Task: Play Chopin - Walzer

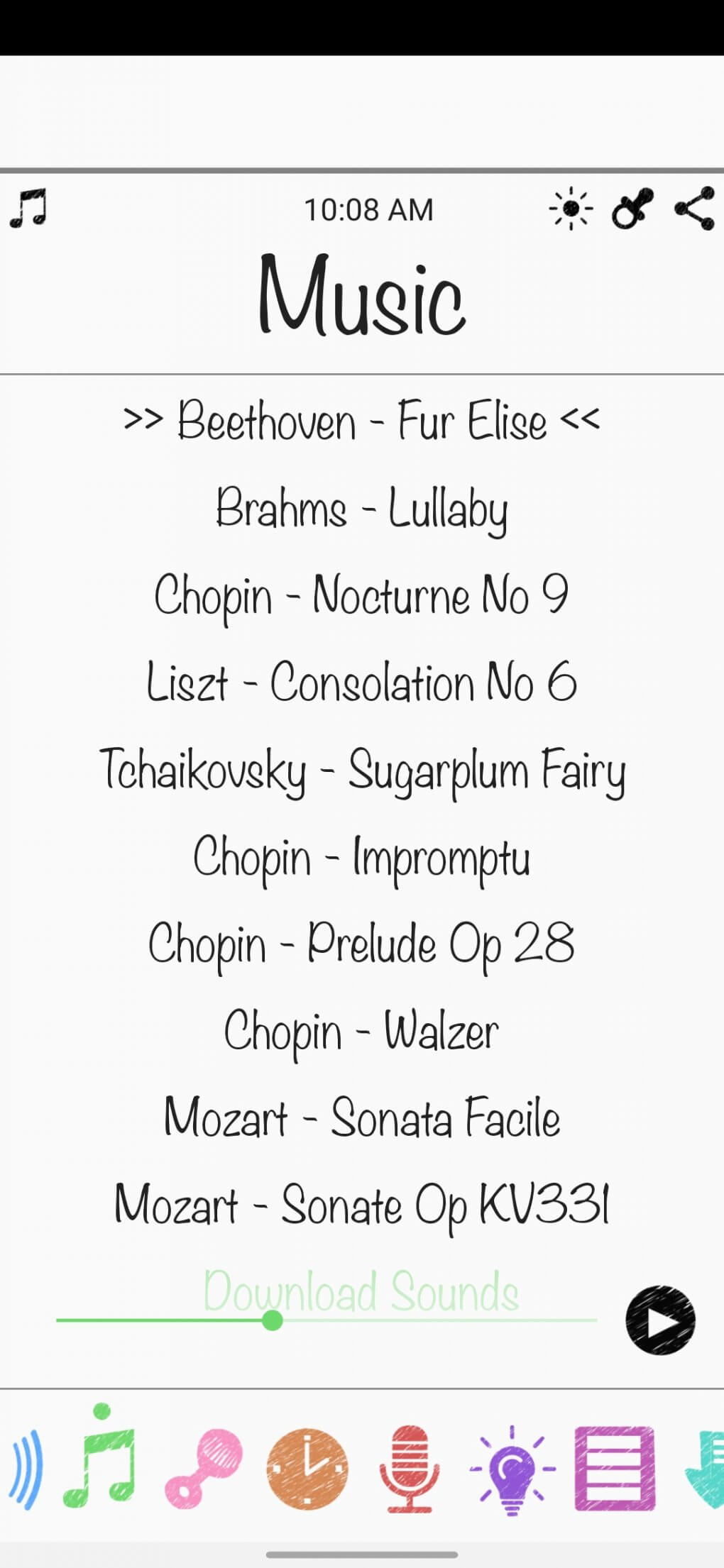Action: pyautogui.click(x=361, y=1032)
